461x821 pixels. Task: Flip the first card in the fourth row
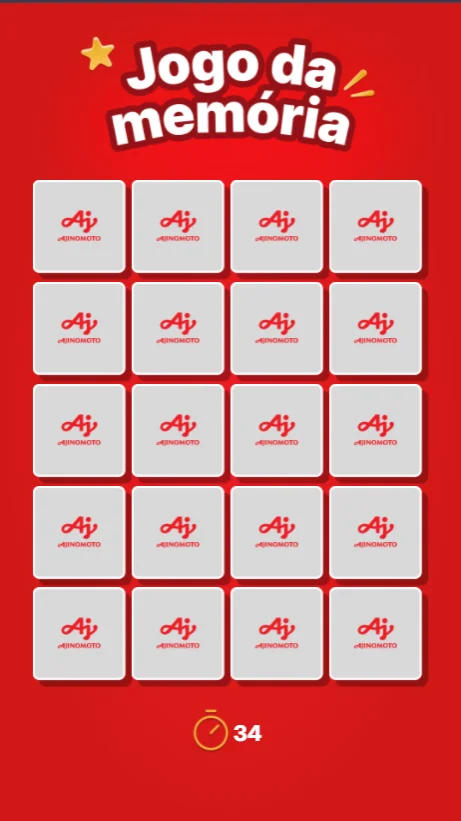click(x=79, y=532)
